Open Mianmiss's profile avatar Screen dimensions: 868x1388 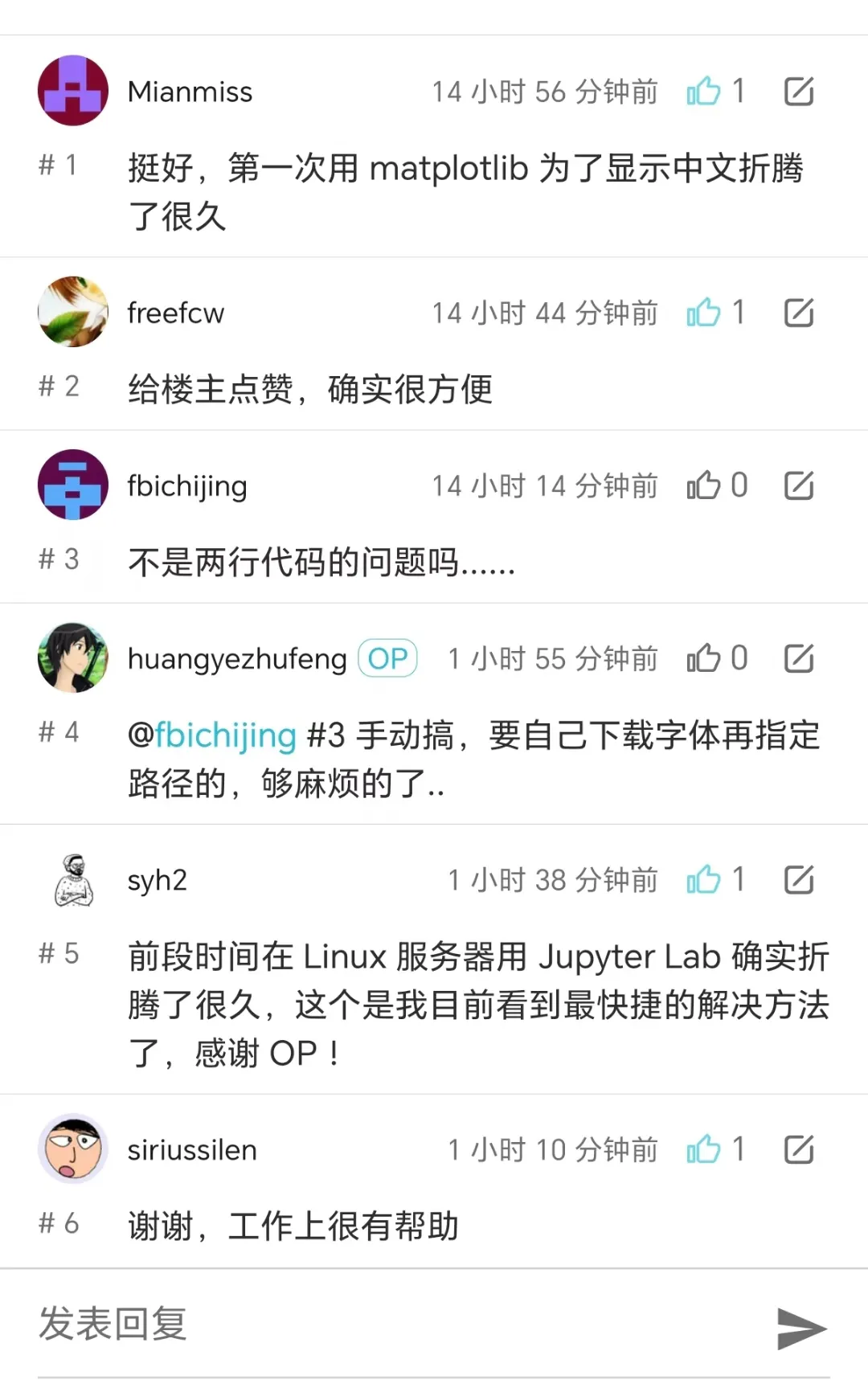tap(72, 91)
